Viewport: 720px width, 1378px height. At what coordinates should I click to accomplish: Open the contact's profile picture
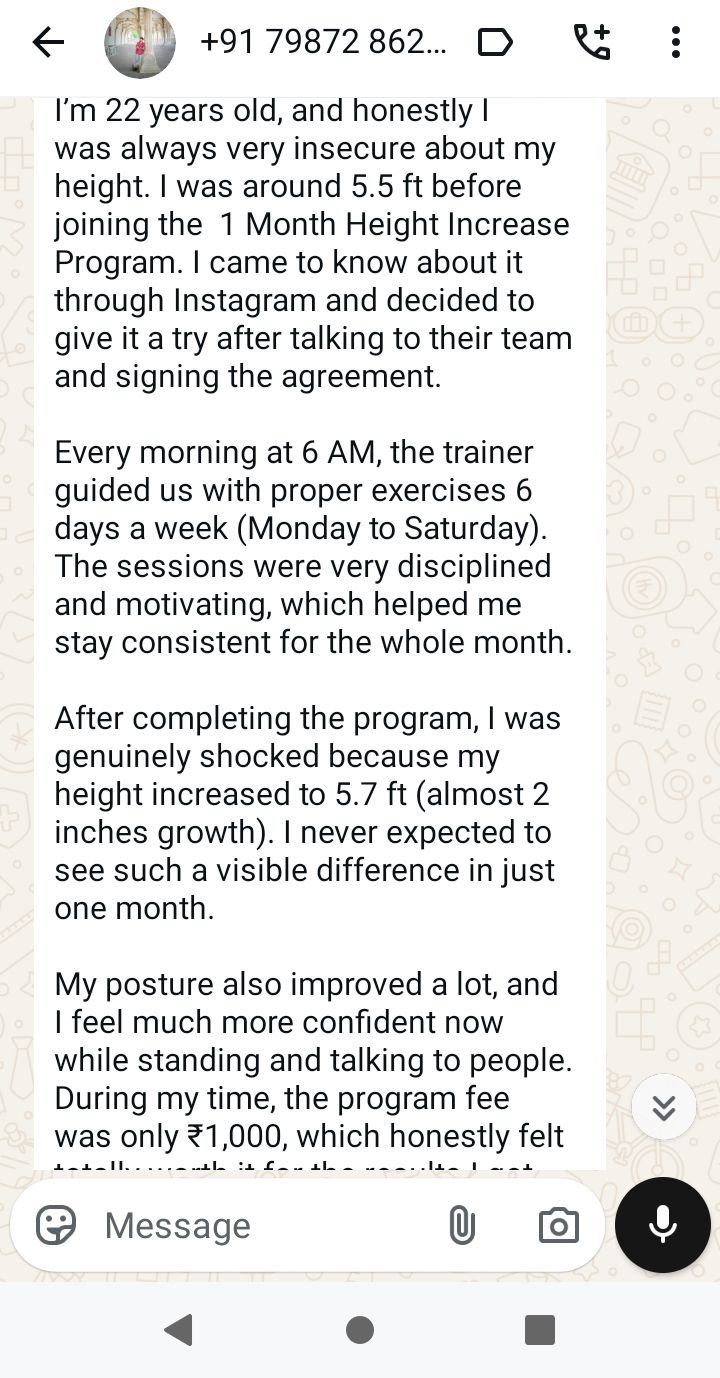point(140,42)
